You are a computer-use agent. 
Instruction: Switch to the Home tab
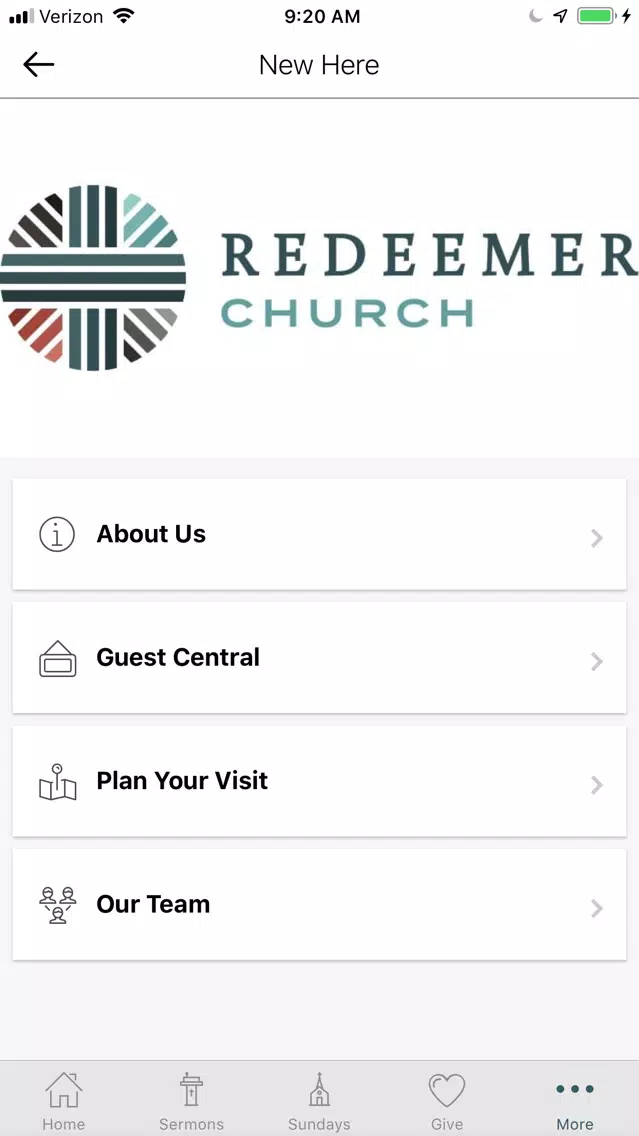click(x=64, y=1101)
